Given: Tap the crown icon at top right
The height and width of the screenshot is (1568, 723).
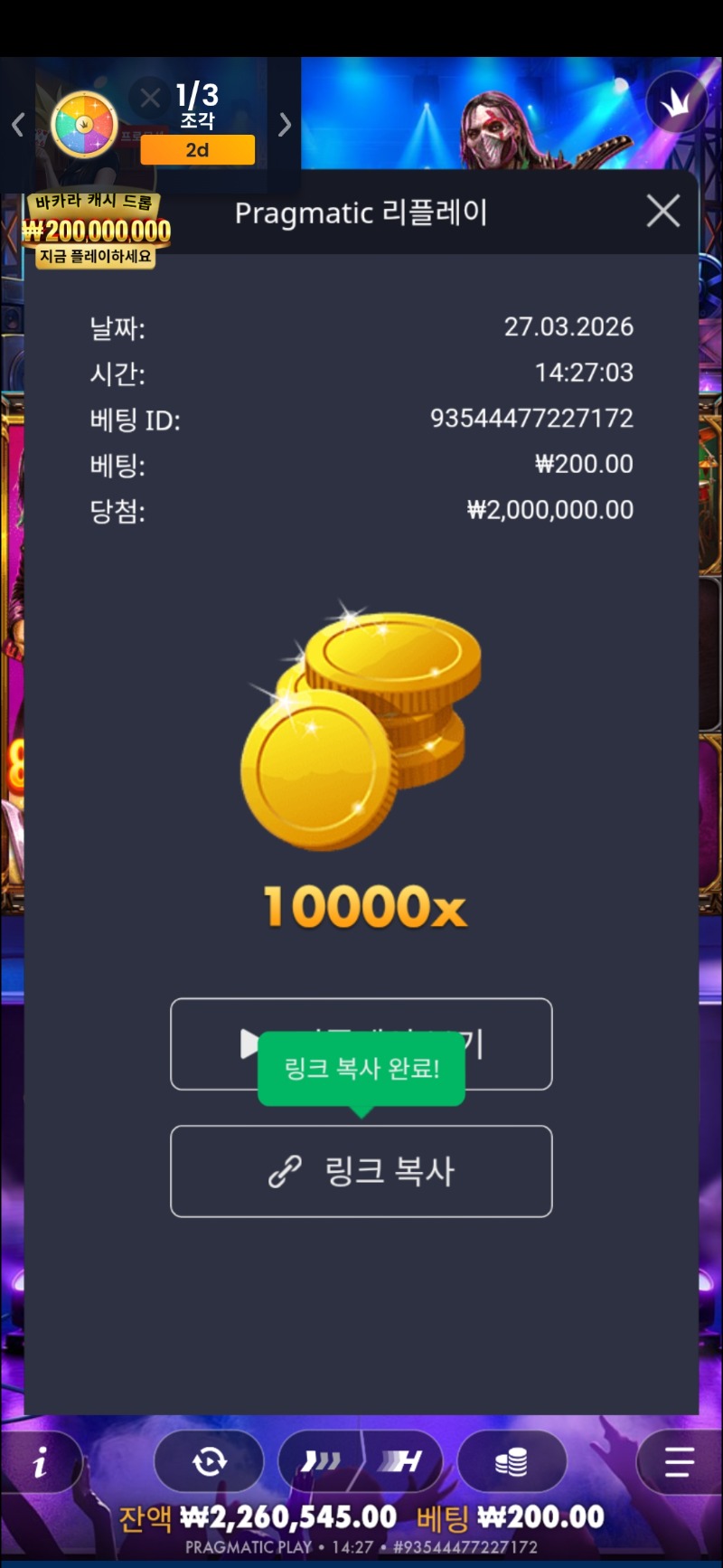Looking at the screenshot, I should tap(676, 102).
